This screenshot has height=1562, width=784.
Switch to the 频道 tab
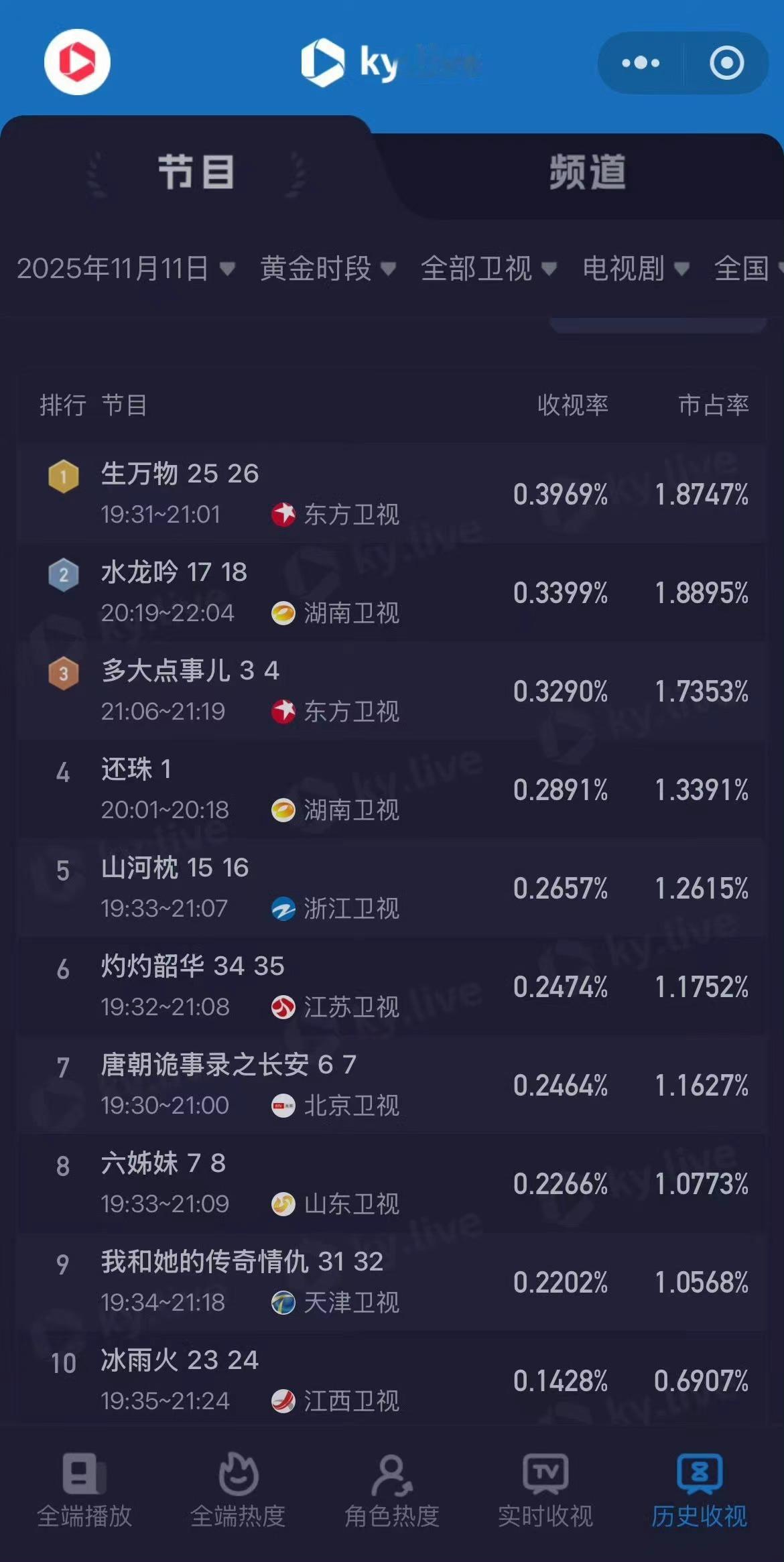click(586, 171)
